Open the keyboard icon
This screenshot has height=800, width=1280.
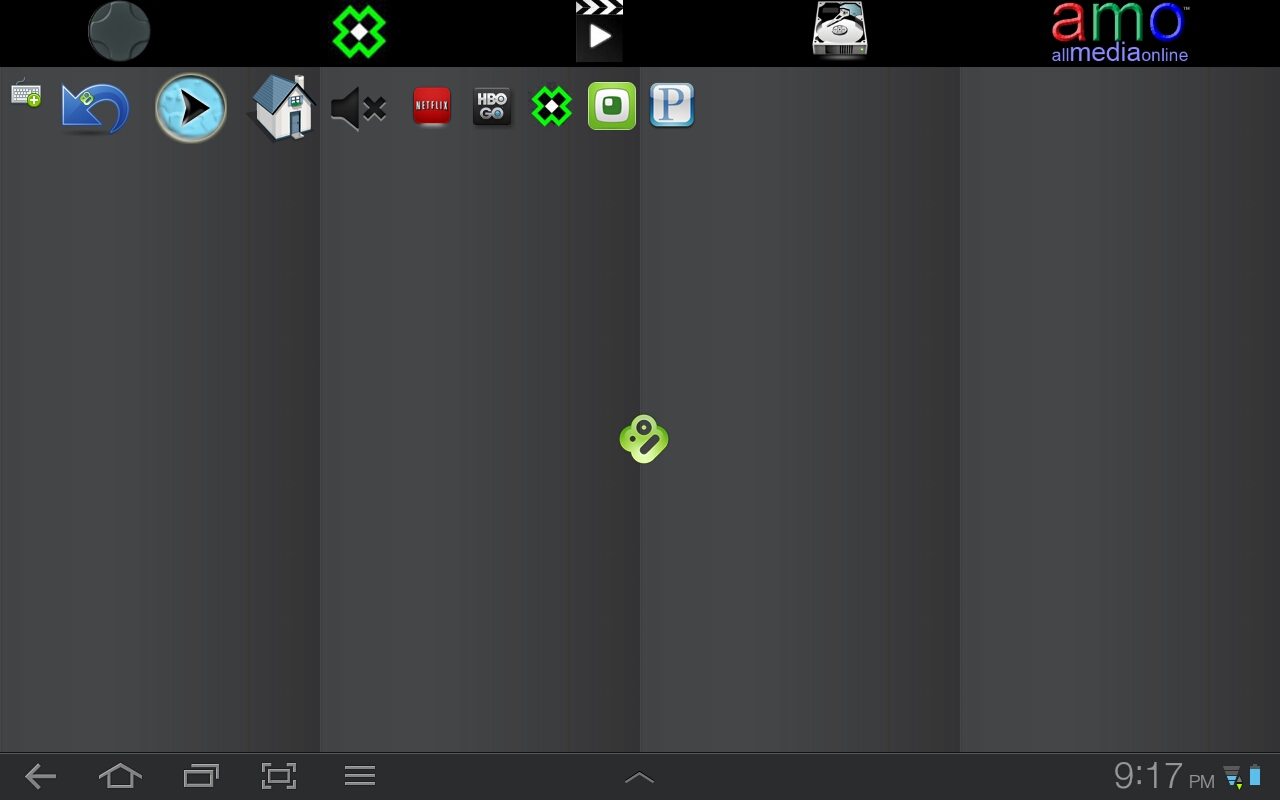click(x=26, y=94)
